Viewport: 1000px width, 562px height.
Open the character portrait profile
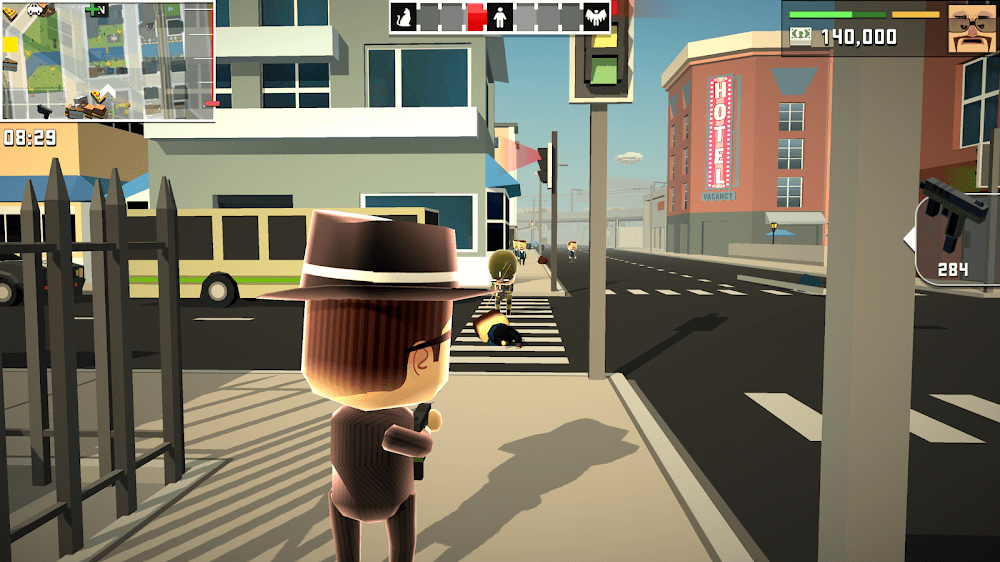coord(972,27)
